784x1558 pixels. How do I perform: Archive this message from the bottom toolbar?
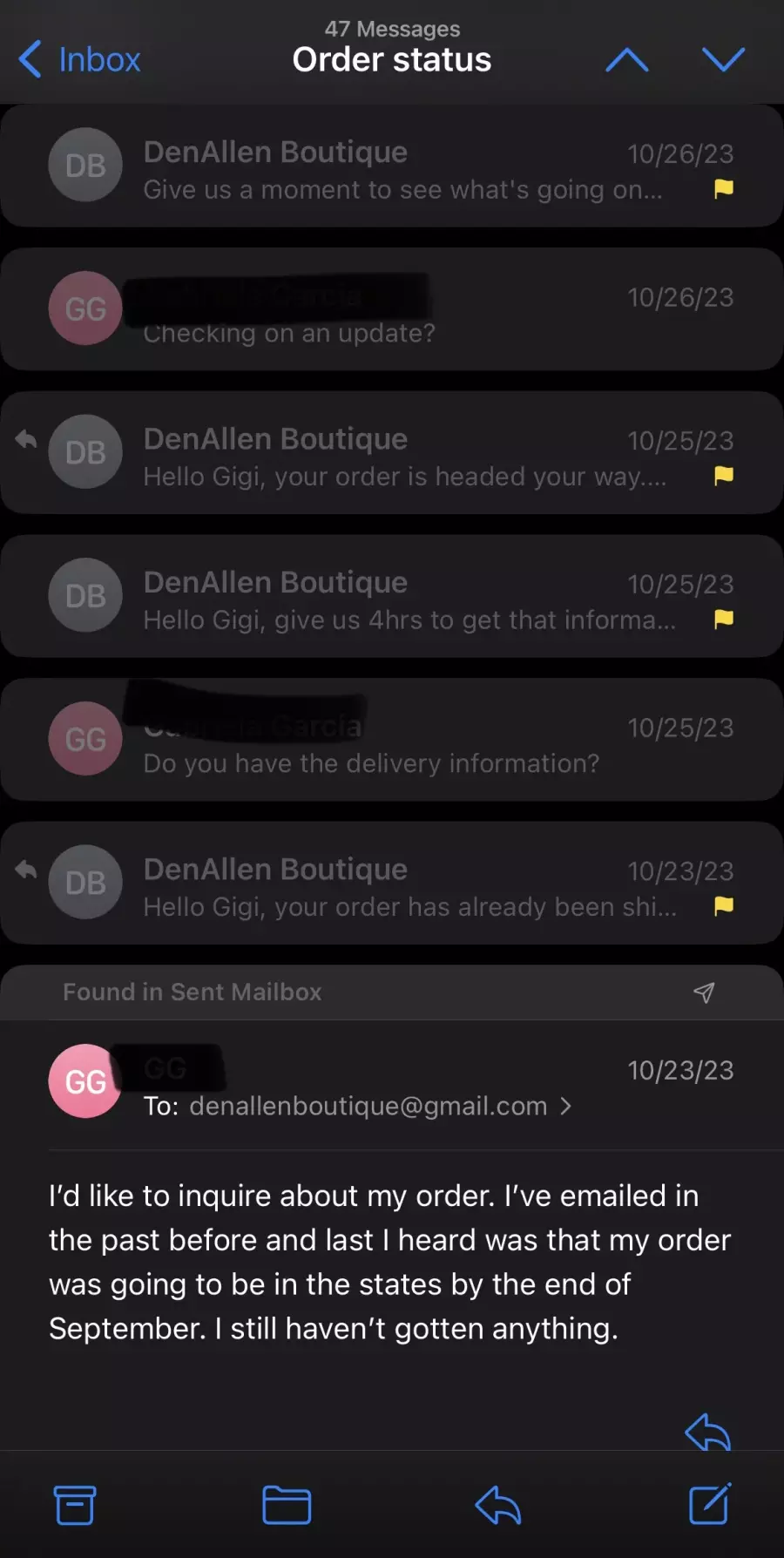point(75,1505)
